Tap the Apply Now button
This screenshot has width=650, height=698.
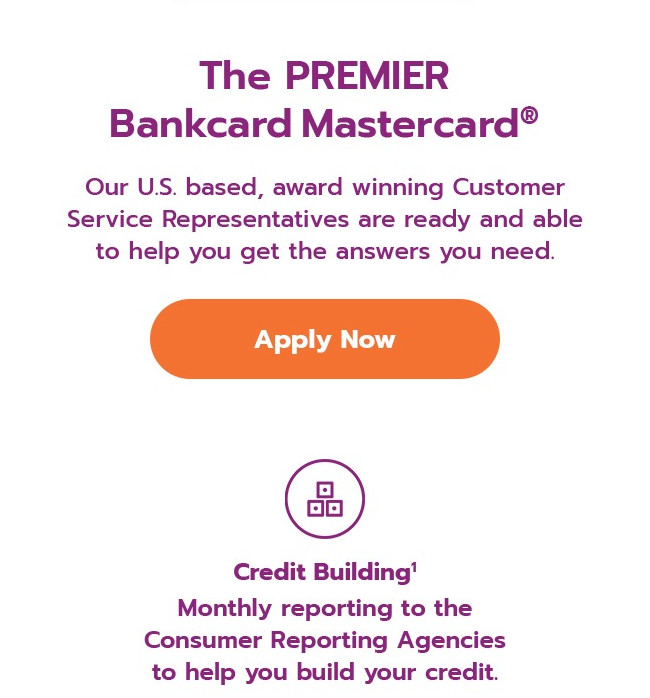point(325,339)
